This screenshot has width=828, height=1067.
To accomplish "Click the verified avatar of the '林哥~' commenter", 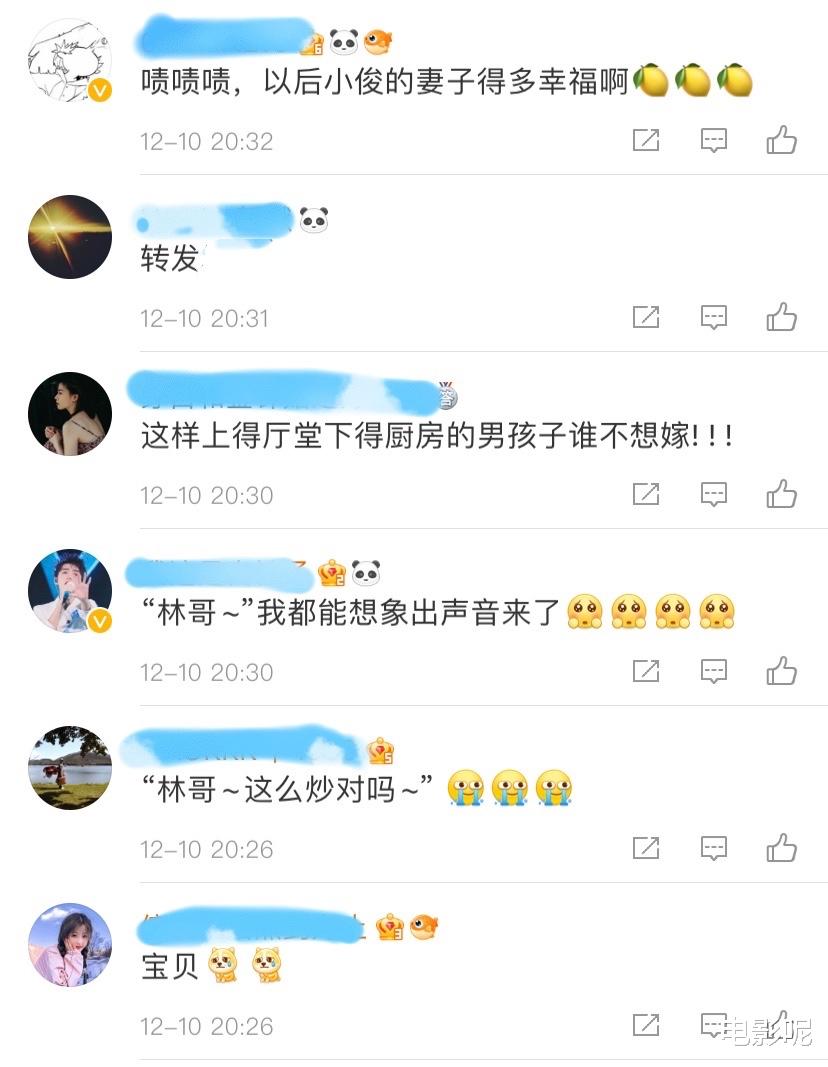I will pos(69,590).
